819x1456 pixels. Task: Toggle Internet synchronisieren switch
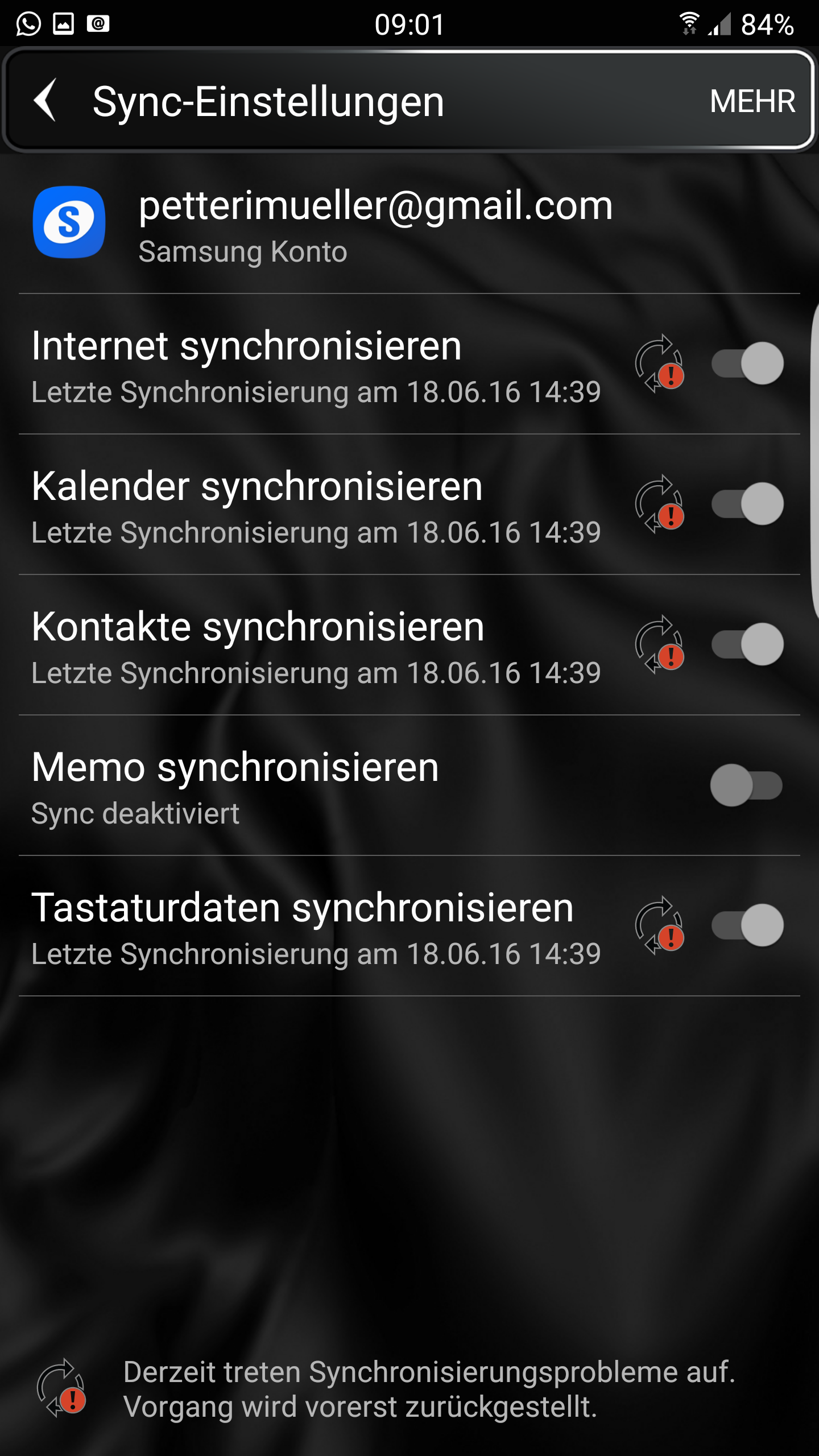tap(747, 363)
